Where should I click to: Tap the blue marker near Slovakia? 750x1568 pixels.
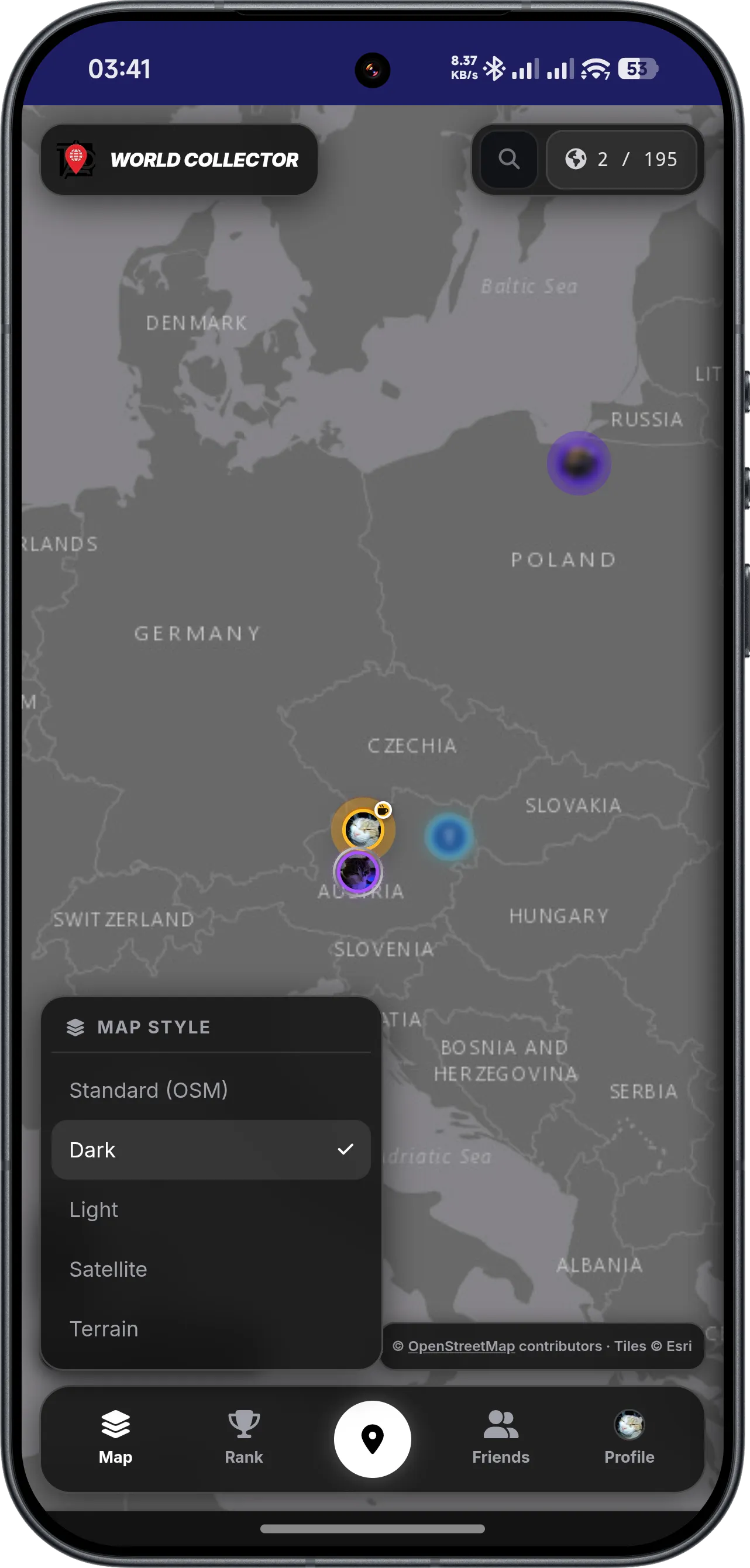(449, 836)
